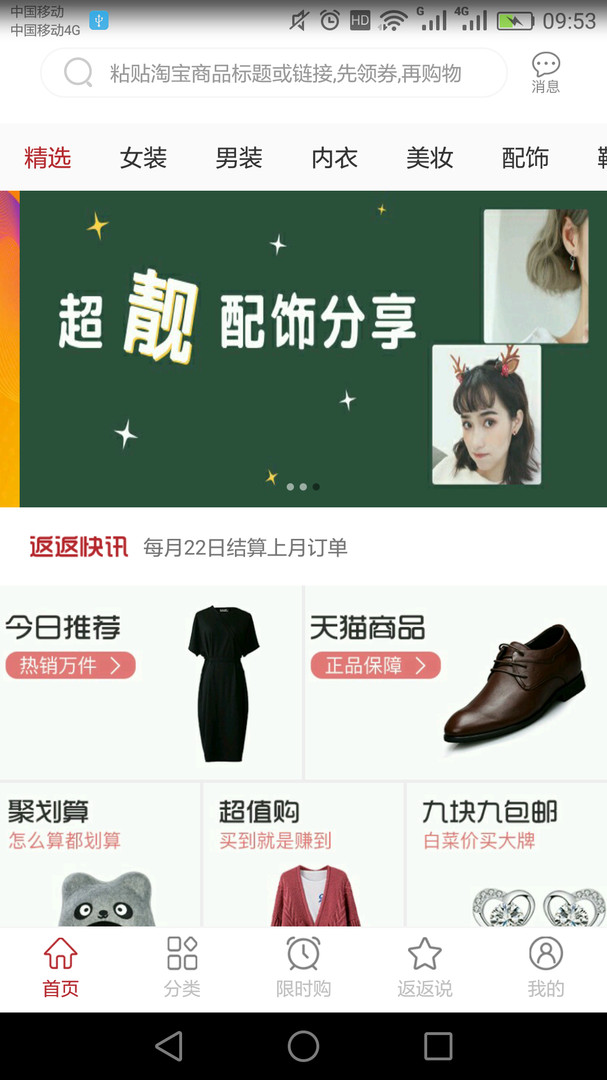Screen dimensions: 607x1080
Task: Go to the 限时购 bottom tab
Action: tap(303, 967)
